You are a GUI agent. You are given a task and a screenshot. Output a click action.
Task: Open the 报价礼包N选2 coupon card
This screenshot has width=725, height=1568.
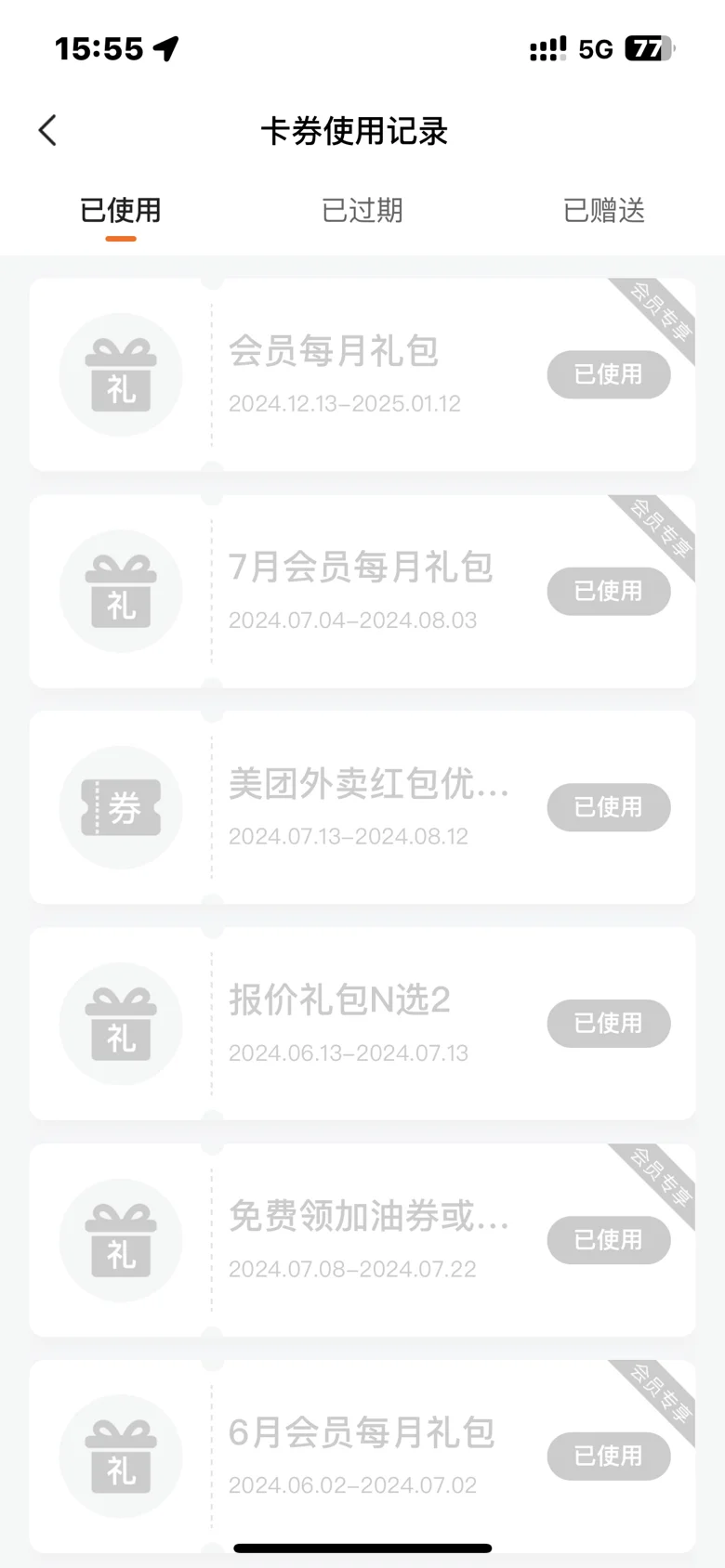pos(362,1024)
